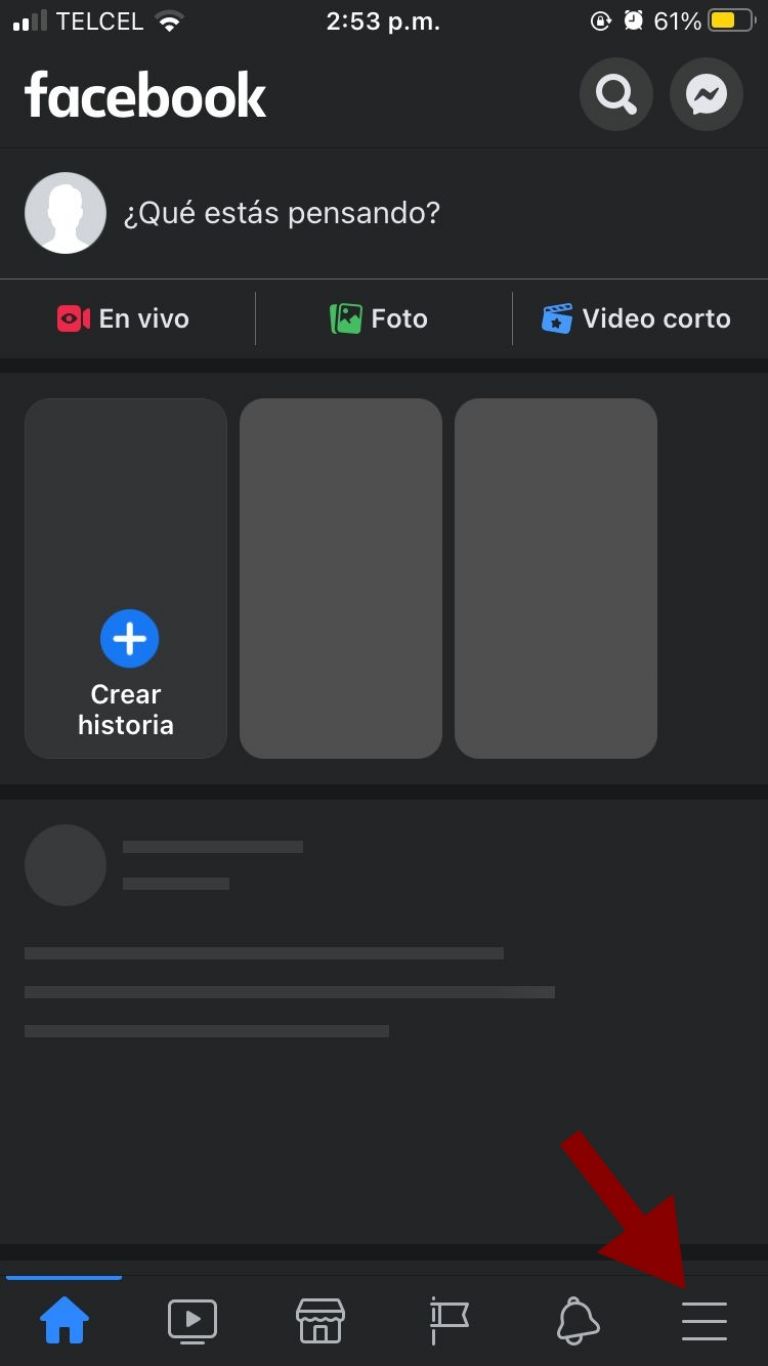The image size is (768, 1366).
Task: Open Facebook search
Action: tap(616, 95)
